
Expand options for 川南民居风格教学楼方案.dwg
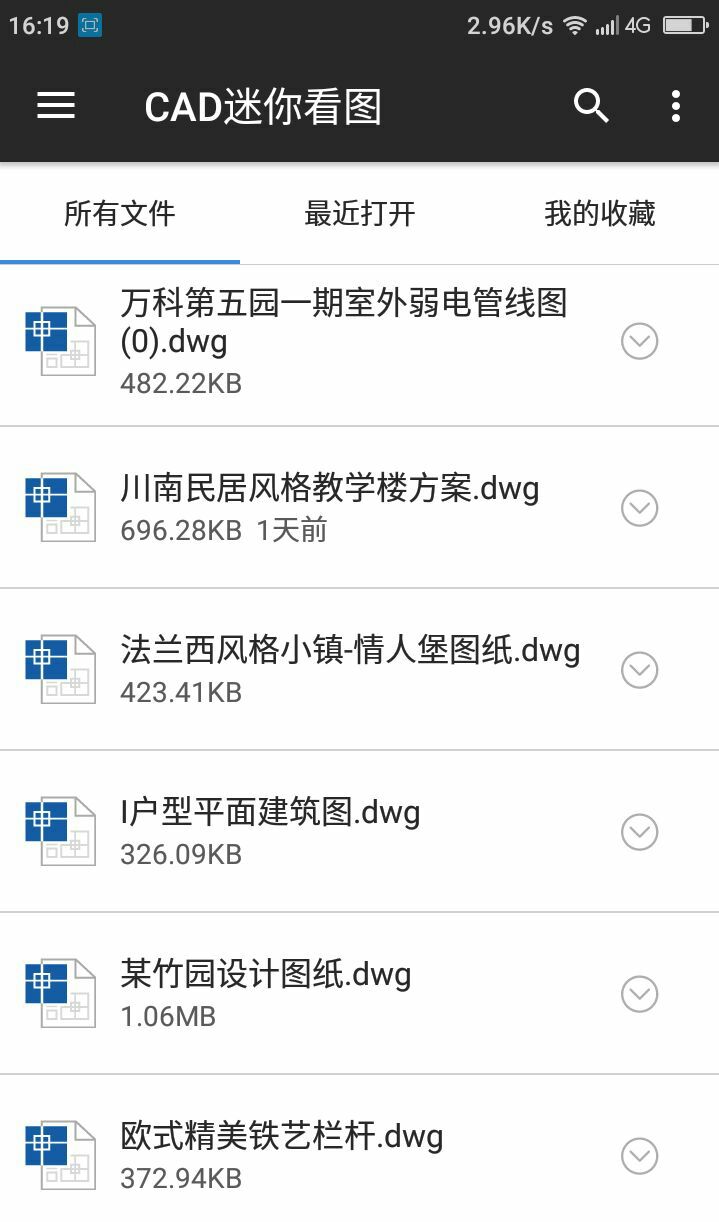640,508
